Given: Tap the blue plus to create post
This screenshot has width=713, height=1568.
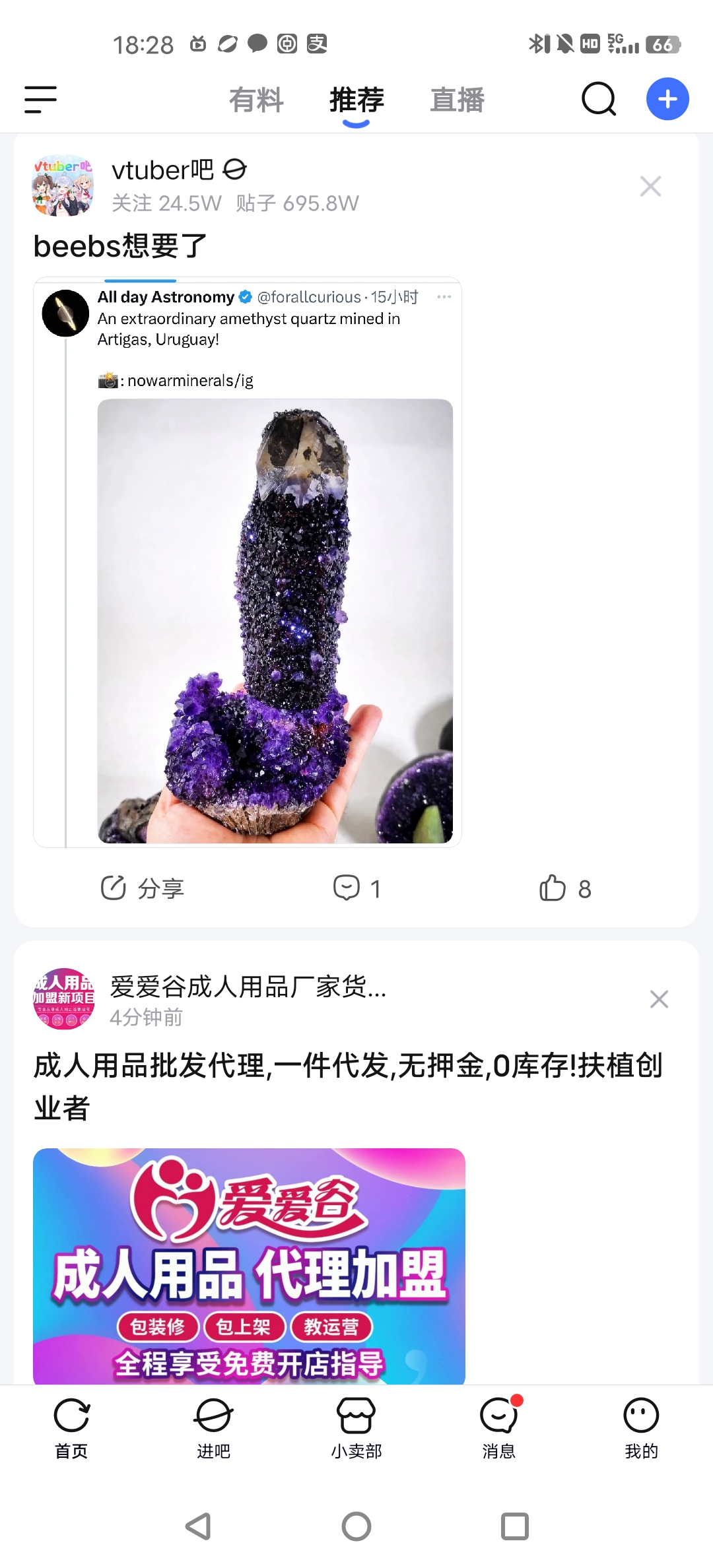Looking at the screenshot, I should 667,100.
